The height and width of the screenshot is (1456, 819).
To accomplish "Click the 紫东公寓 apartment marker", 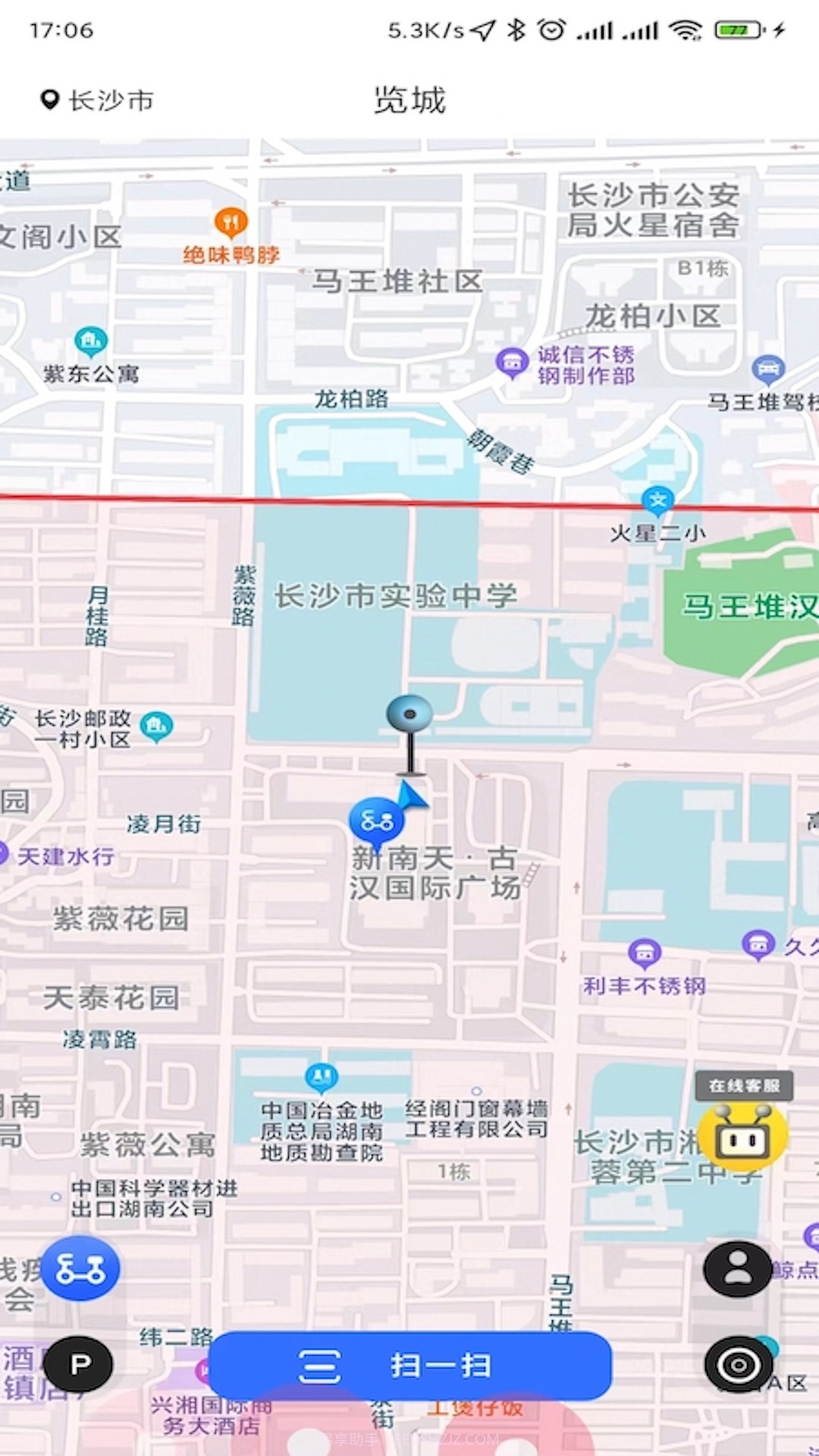I will point(90,340).
